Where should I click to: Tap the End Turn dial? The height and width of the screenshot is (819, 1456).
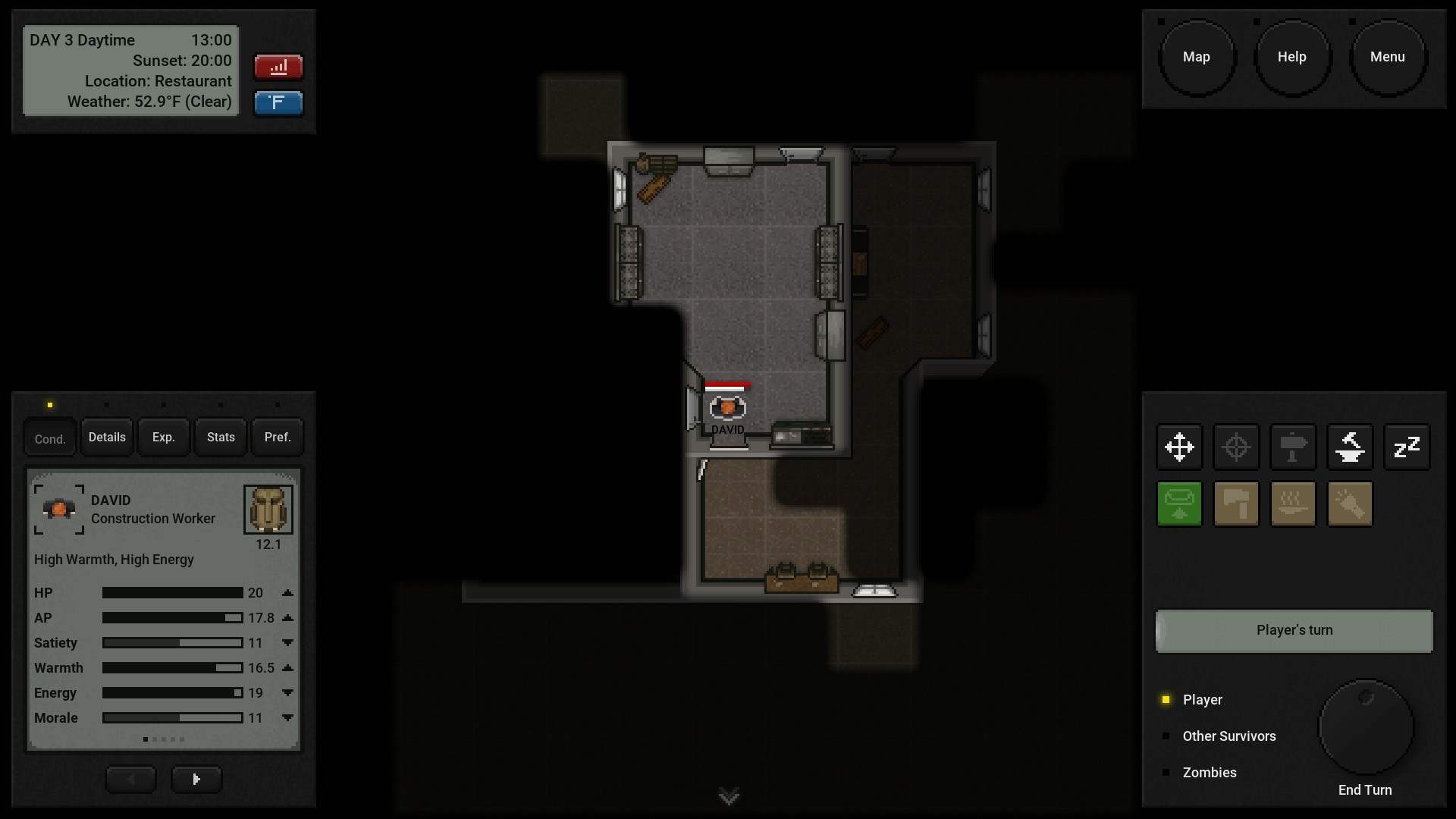[x=1366, y=726]
